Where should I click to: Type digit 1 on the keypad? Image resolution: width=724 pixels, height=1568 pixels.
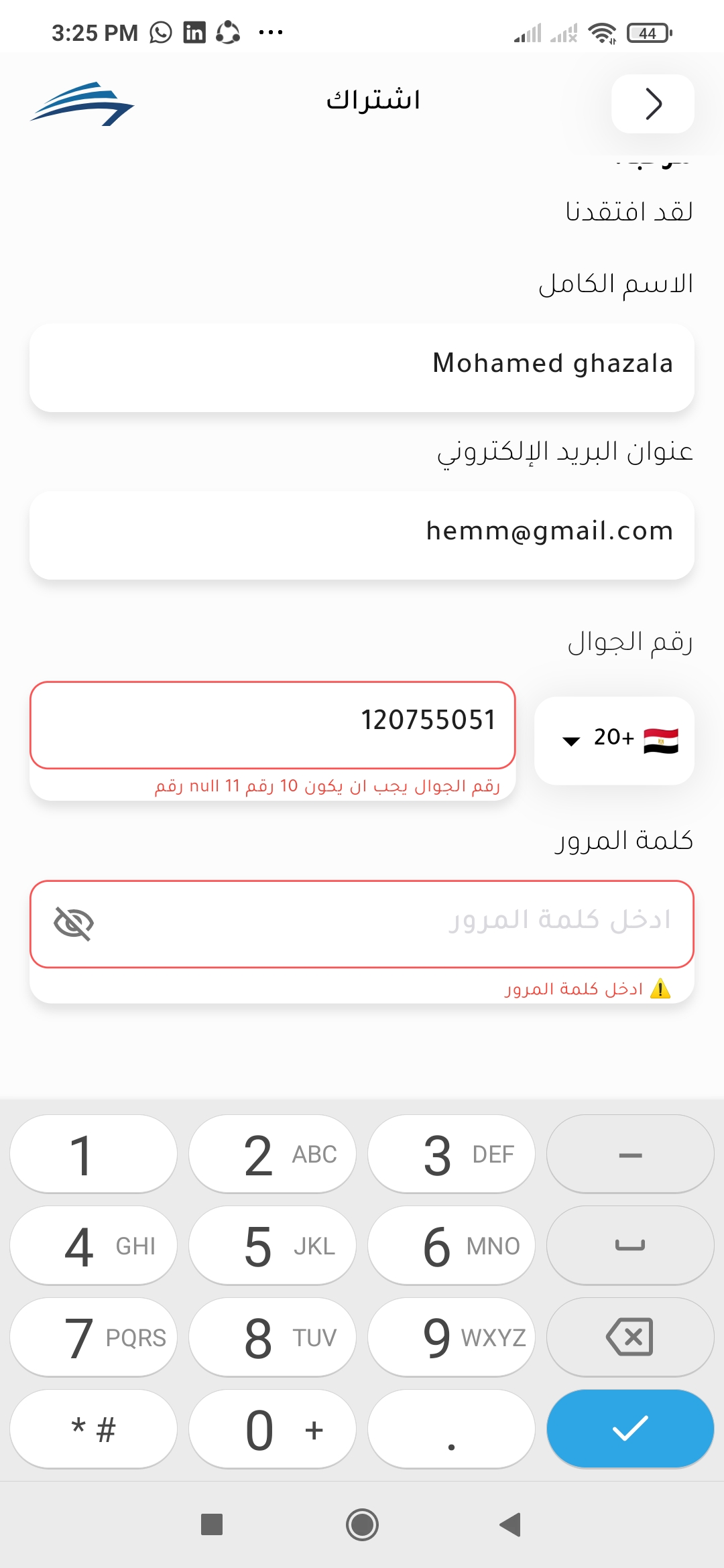pos(93,1153)
